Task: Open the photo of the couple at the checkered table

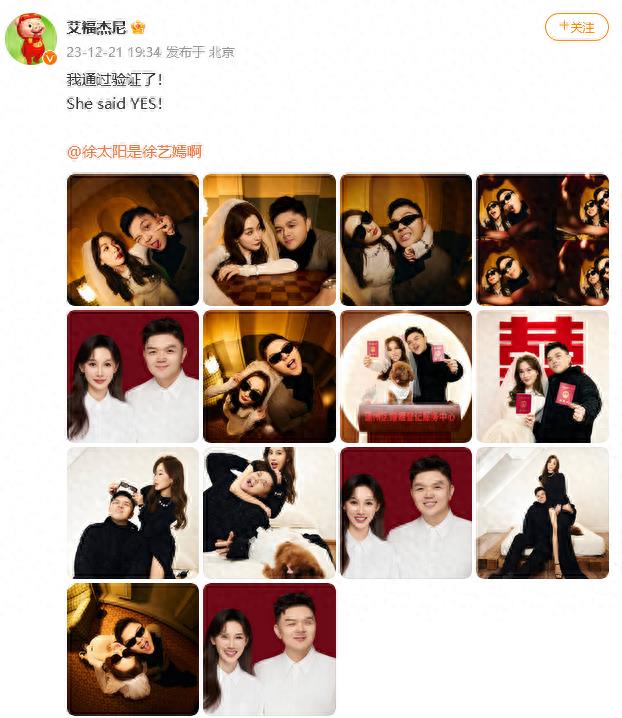Action: (x=269, y=240)
